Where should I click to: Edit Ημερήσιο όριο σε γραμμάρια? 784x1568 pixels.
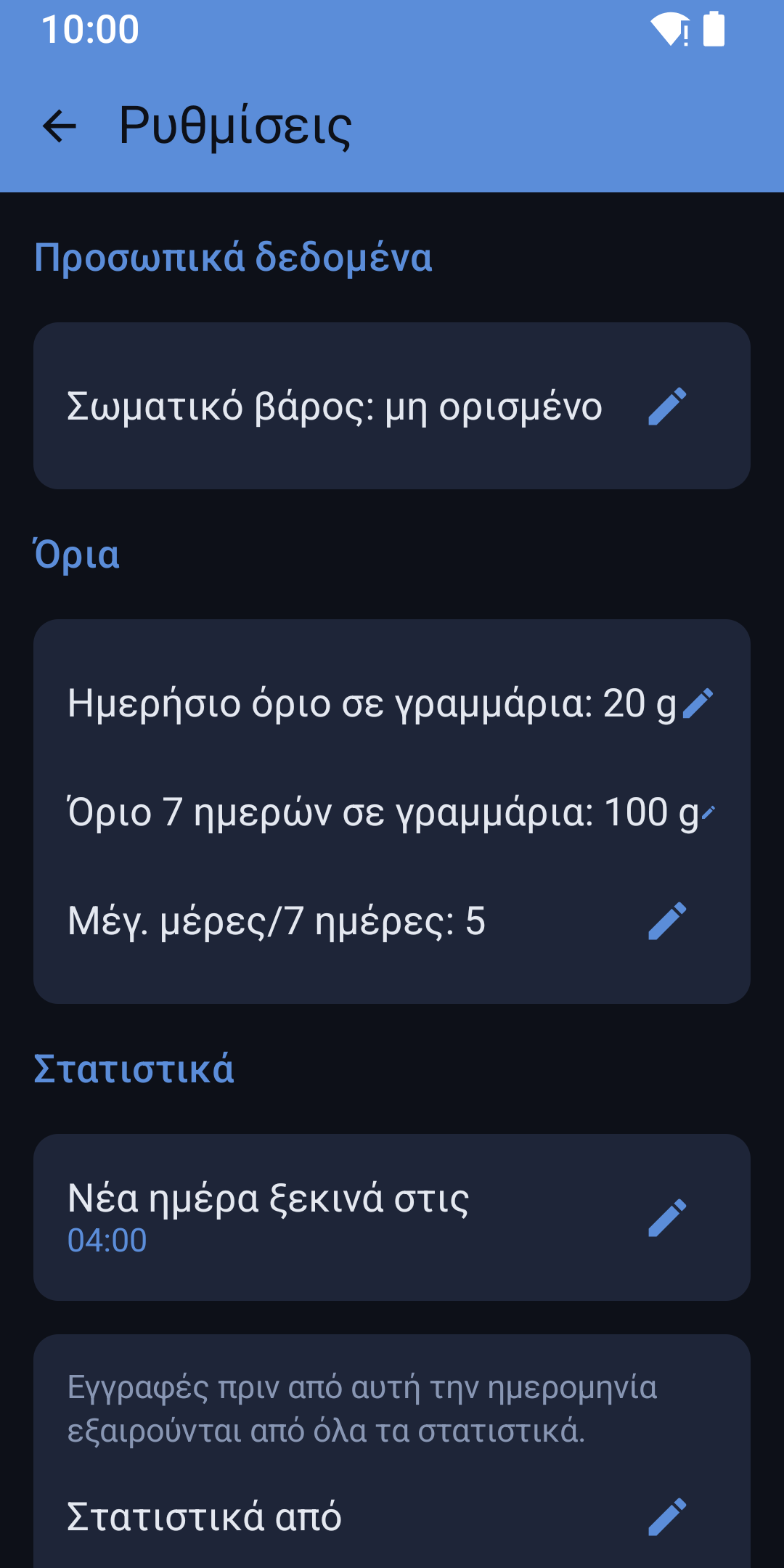698,703
